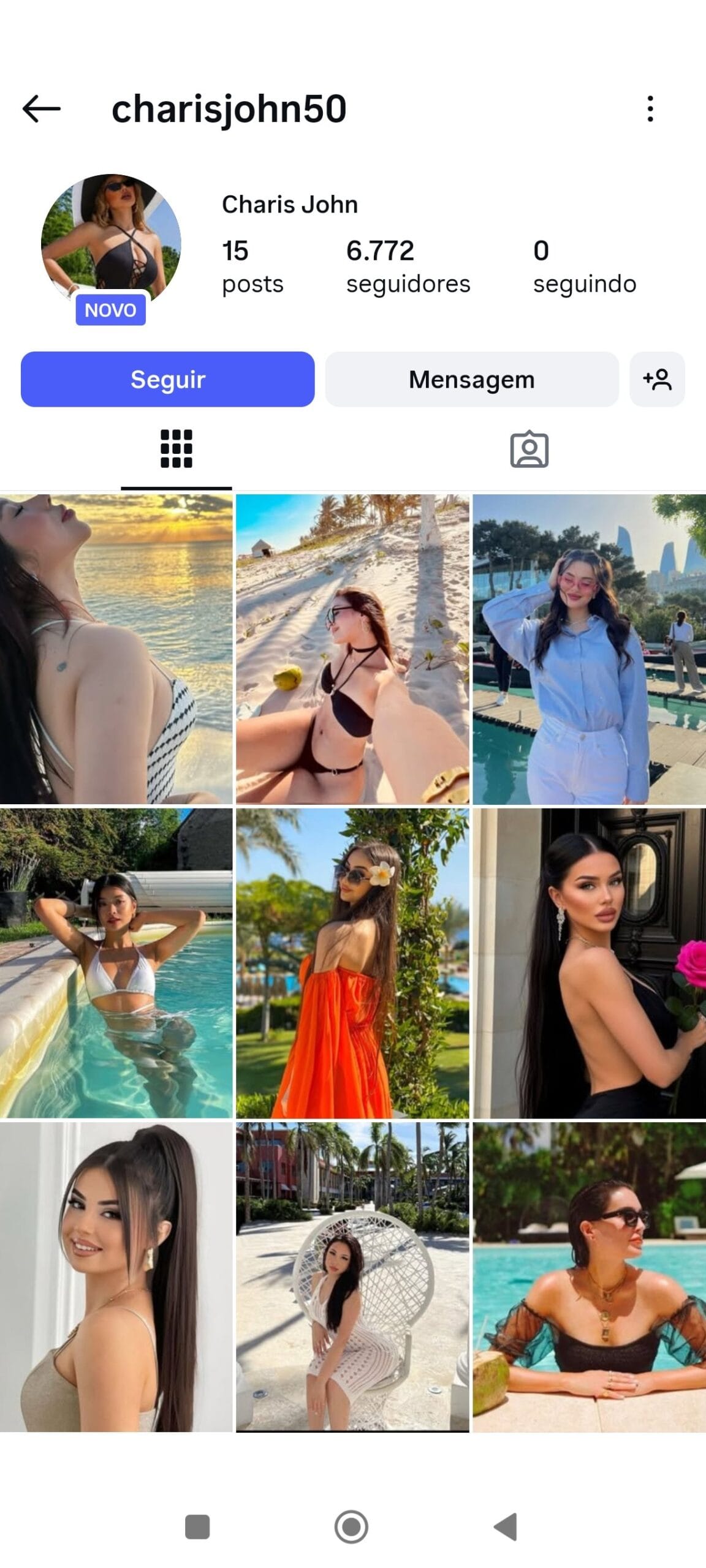This screenshot has height=1568, width=706.
Task: View the 6.772 seguidores list
Action: pyautogui.click(x=408, y=266)
